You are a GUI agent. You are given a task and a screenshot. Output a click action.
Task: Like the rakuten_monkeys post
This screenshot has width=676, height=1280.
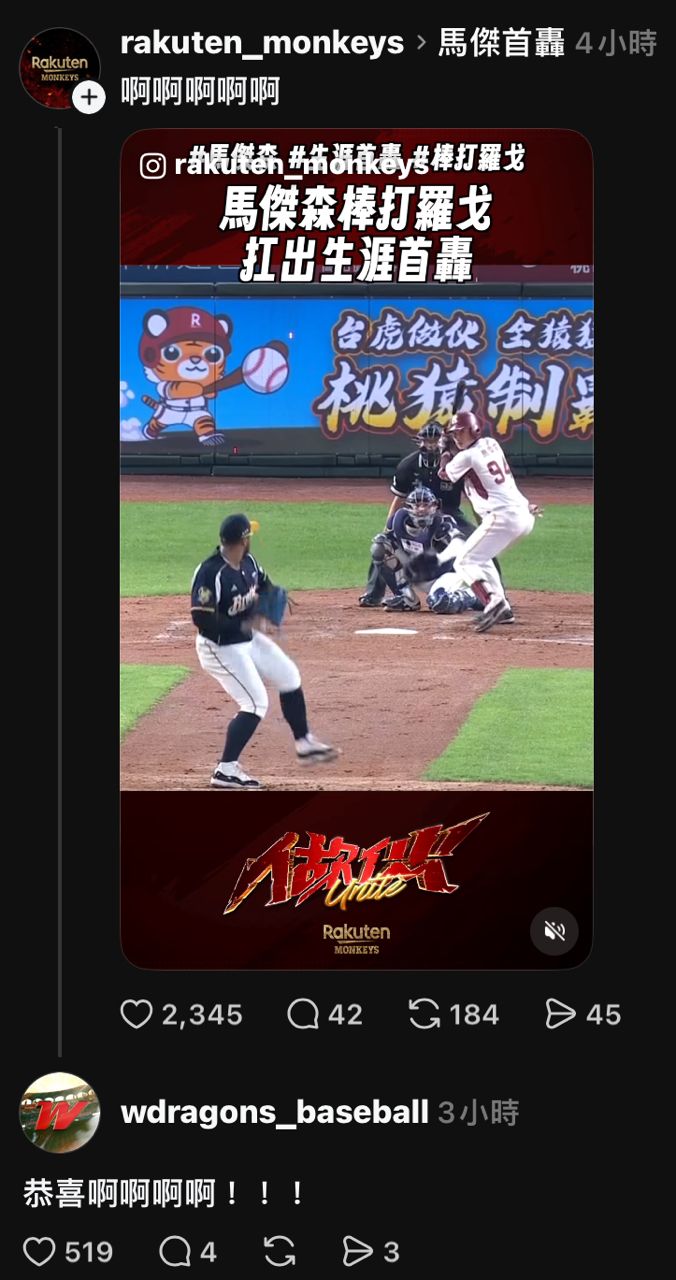click(x=137, y=1014)
